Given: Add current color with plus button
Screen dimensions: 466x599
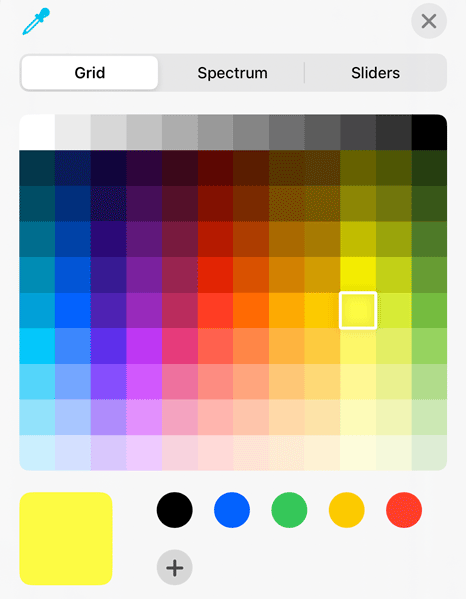Looking at the screenshot, I should pyautogui.click(x=175, y=567).
